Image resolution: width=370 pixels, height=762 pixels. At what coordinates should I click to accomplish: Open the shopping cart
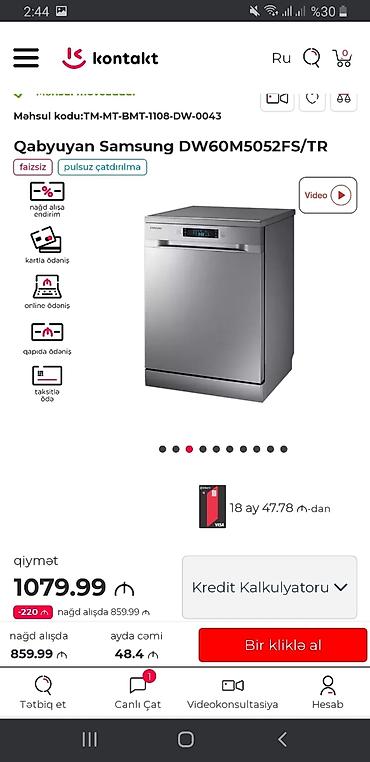coord(342,58)
